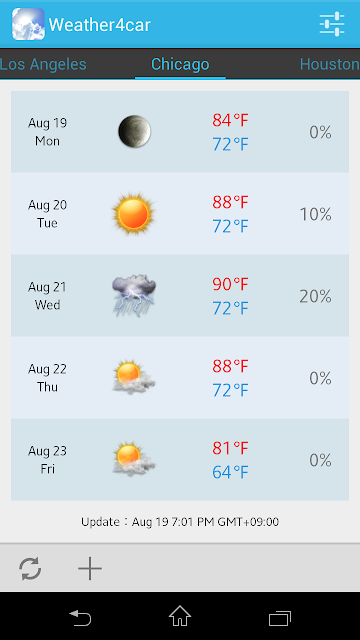The height and width of the screenshot is (640, 360).
Task: Add a new city with the plus icon
Action: click(x=90, y=568)
